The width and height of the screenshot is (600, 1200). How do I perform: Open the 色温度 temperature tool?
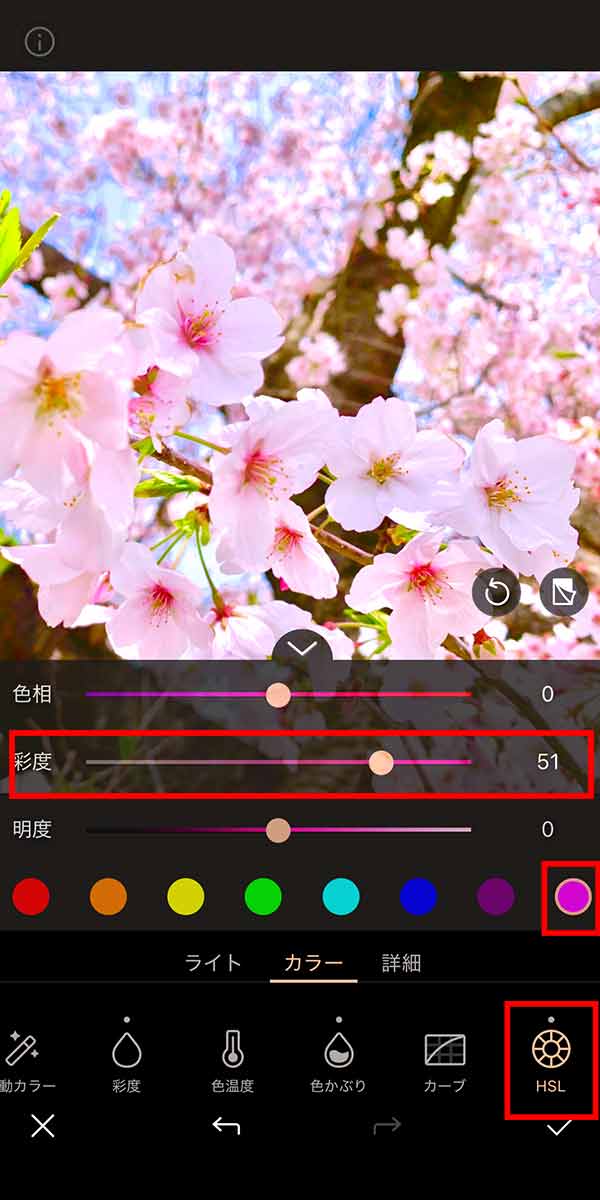pyautogui.click(x=232, y=1060)
